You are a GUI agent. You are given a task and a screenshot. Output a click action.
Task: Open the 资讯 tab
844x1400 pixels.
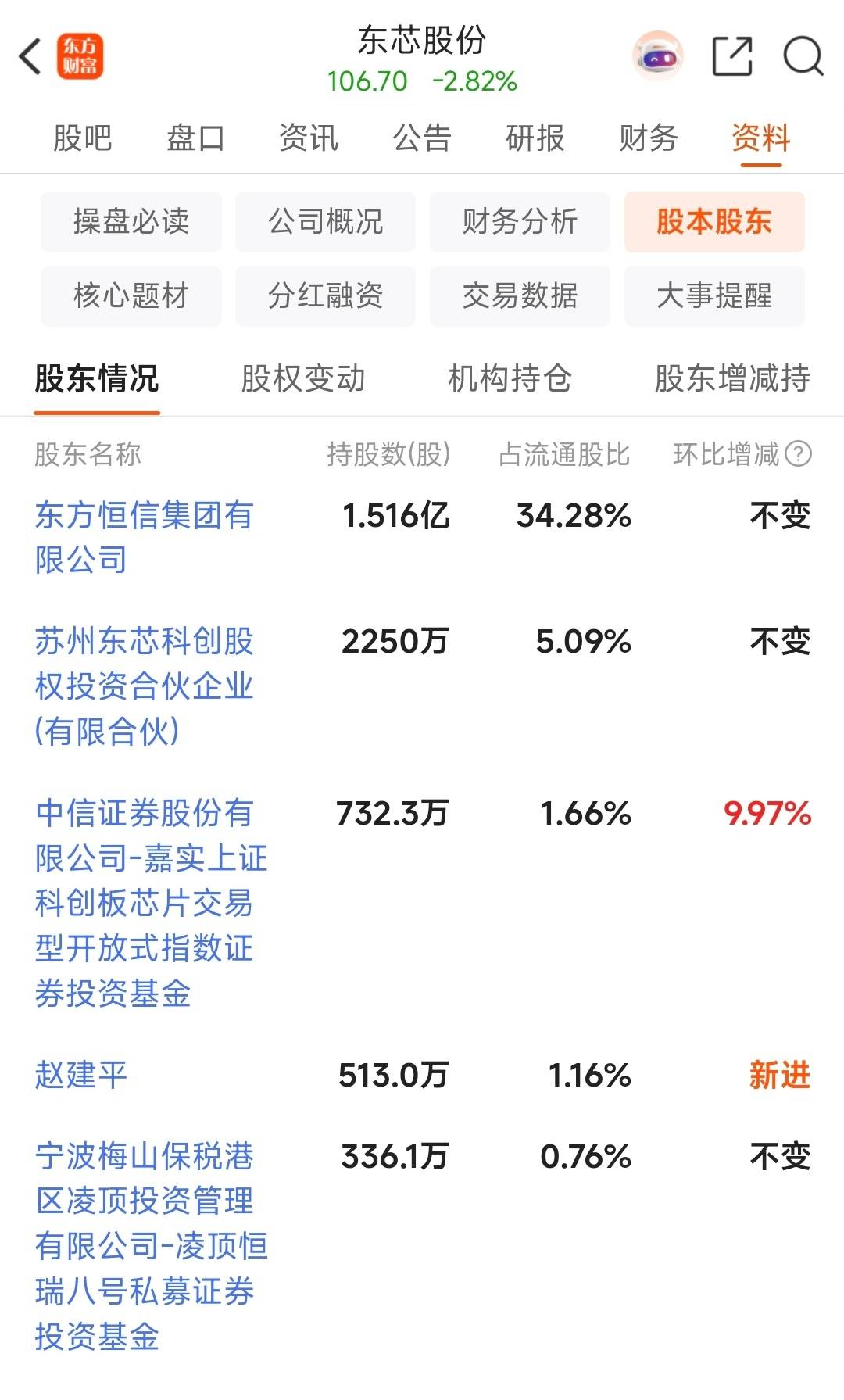309,138
